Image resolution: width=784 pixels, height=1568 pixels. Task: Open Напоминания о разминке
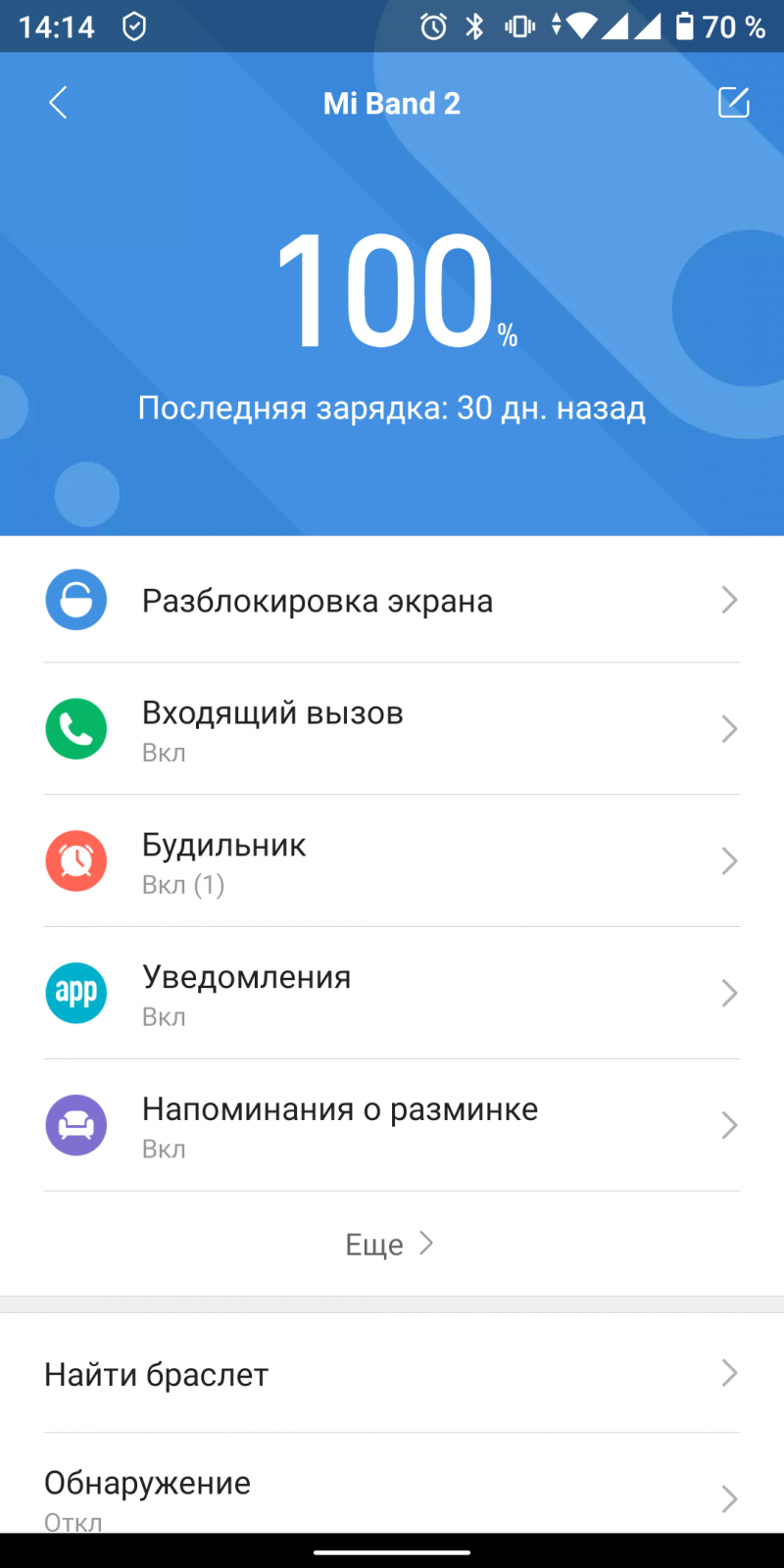pos(392,1125)
